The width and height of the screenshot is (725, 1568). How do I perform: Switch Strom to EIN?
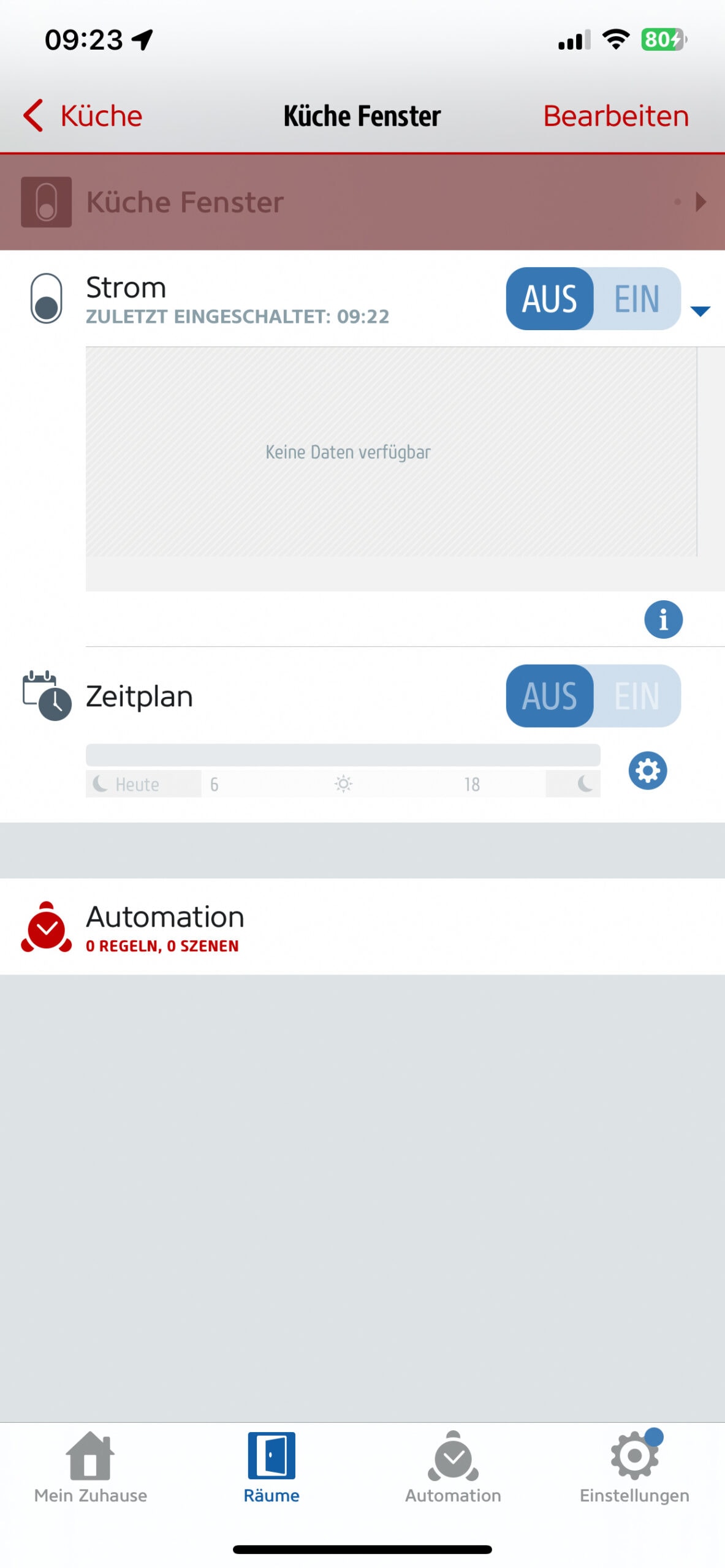(637, 299)
